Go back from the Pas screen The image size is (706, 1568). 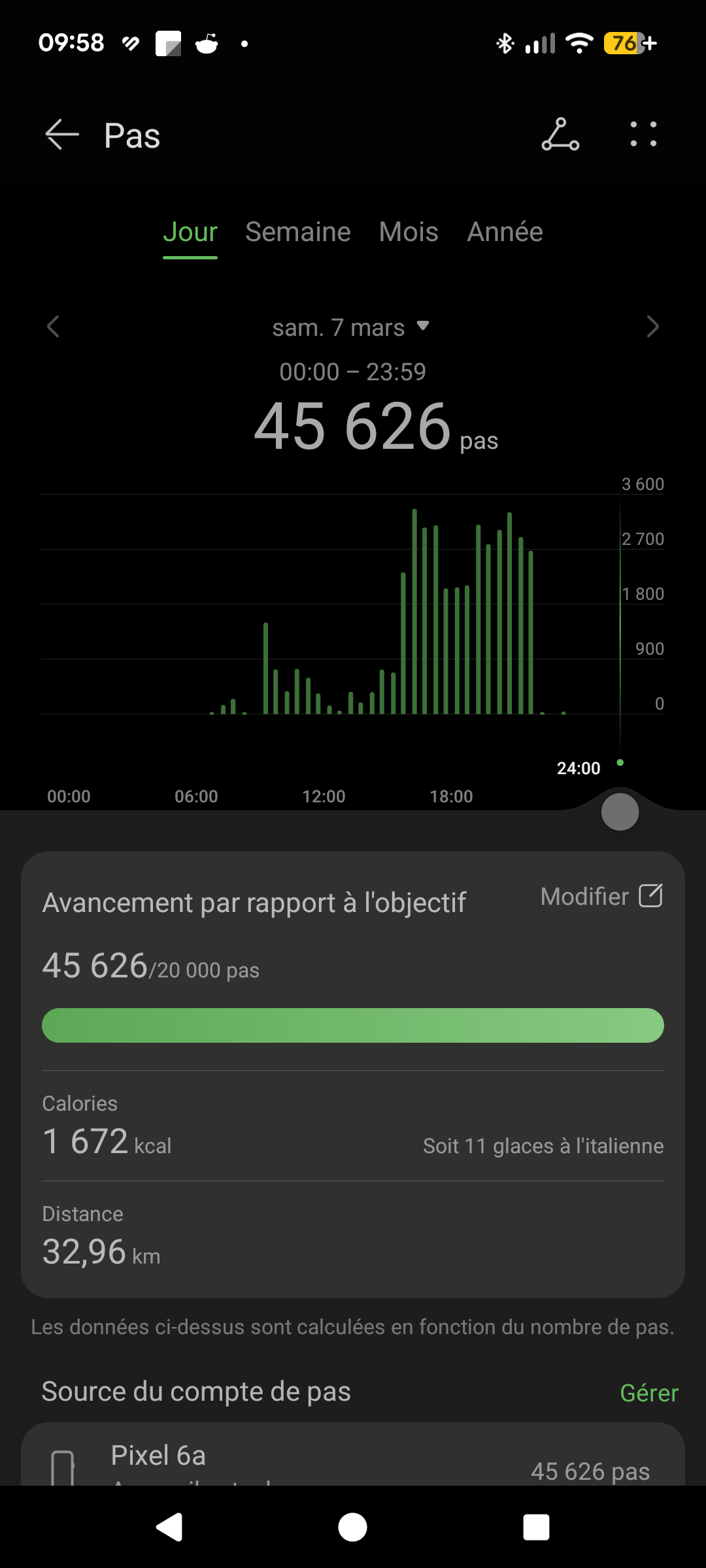pos(62,135)
